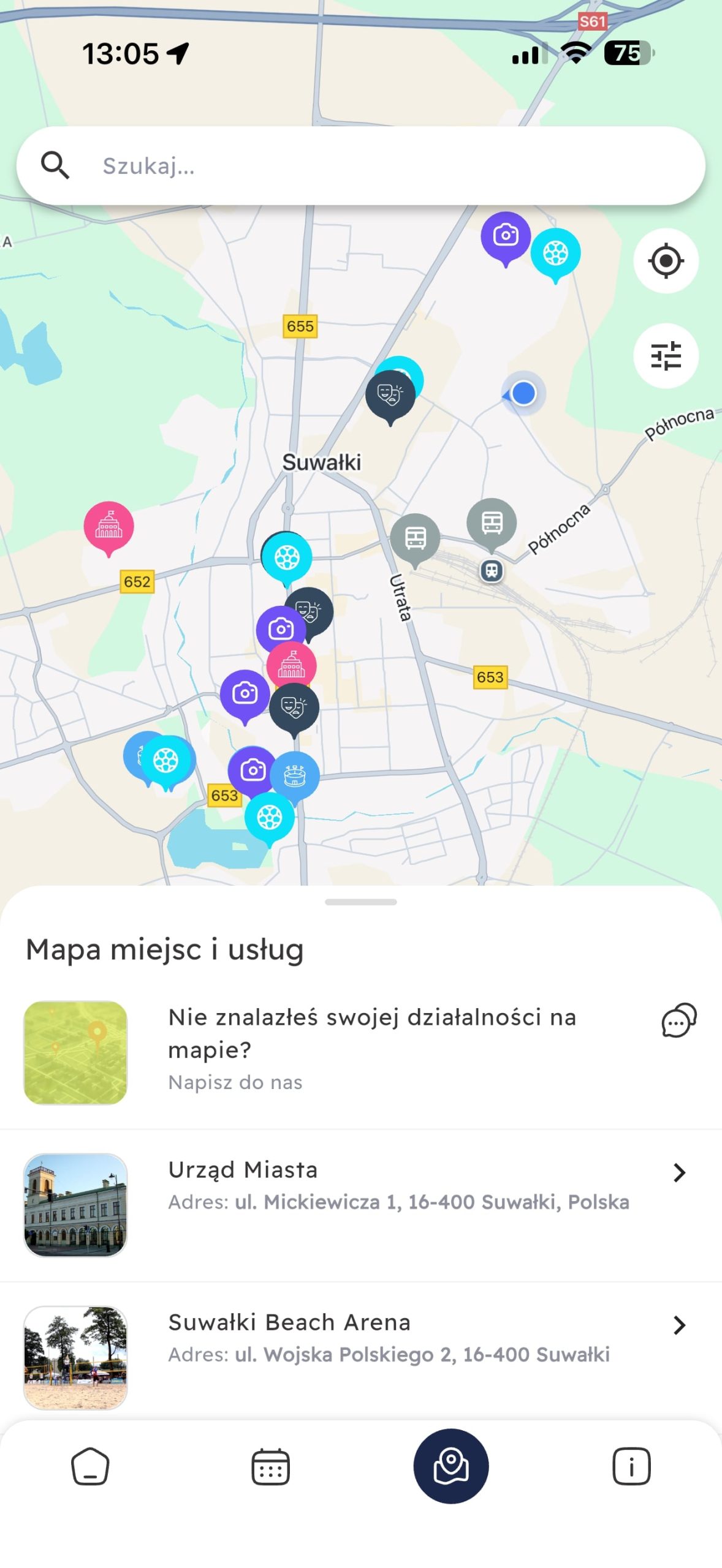Image resolution: width=722 pixels, height=1568 pixels.
Task: Select the map tab
Action: [x=450, y=1466]
